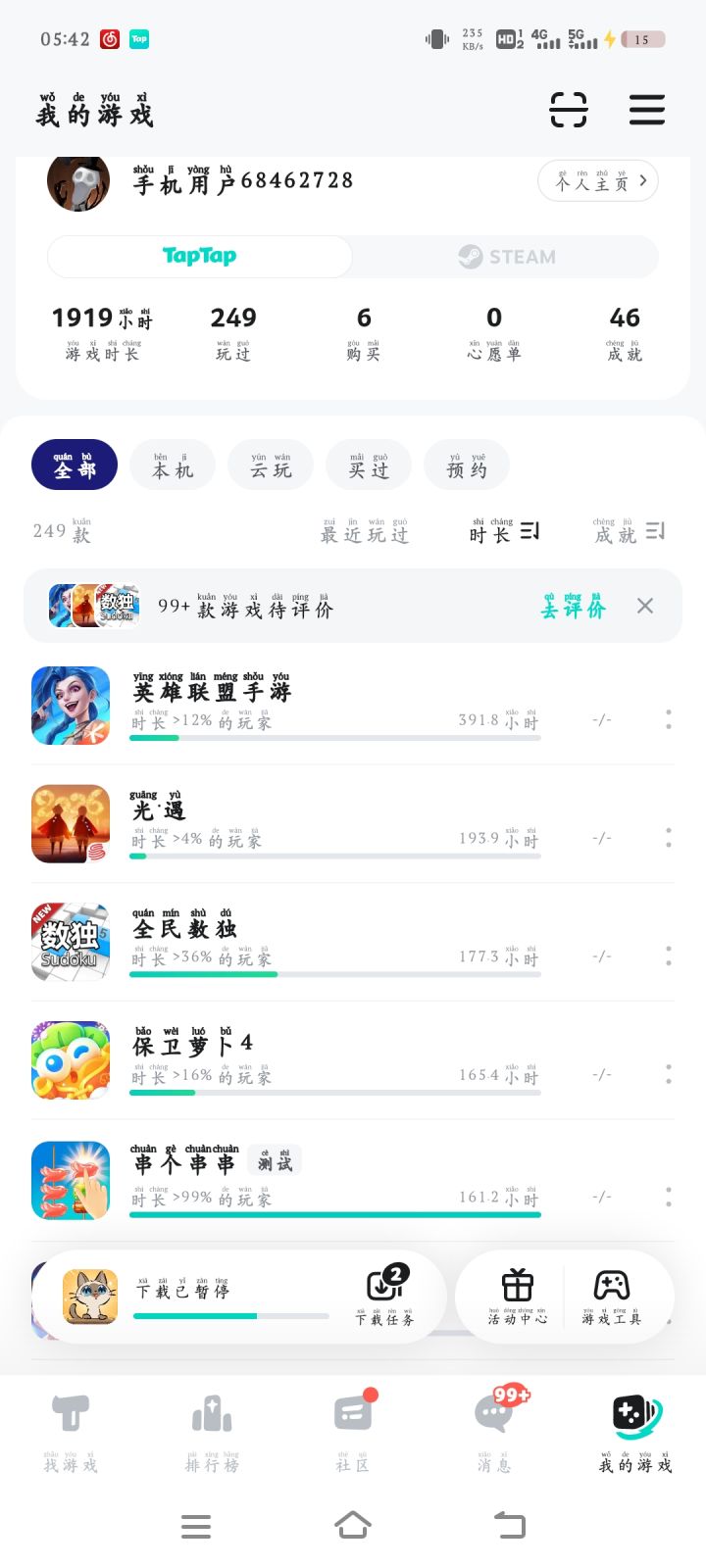Go to 个人主页 profile page
The width and height of the screenshot is (706, 1568).
pyautogui.click(x=597, y=181)
